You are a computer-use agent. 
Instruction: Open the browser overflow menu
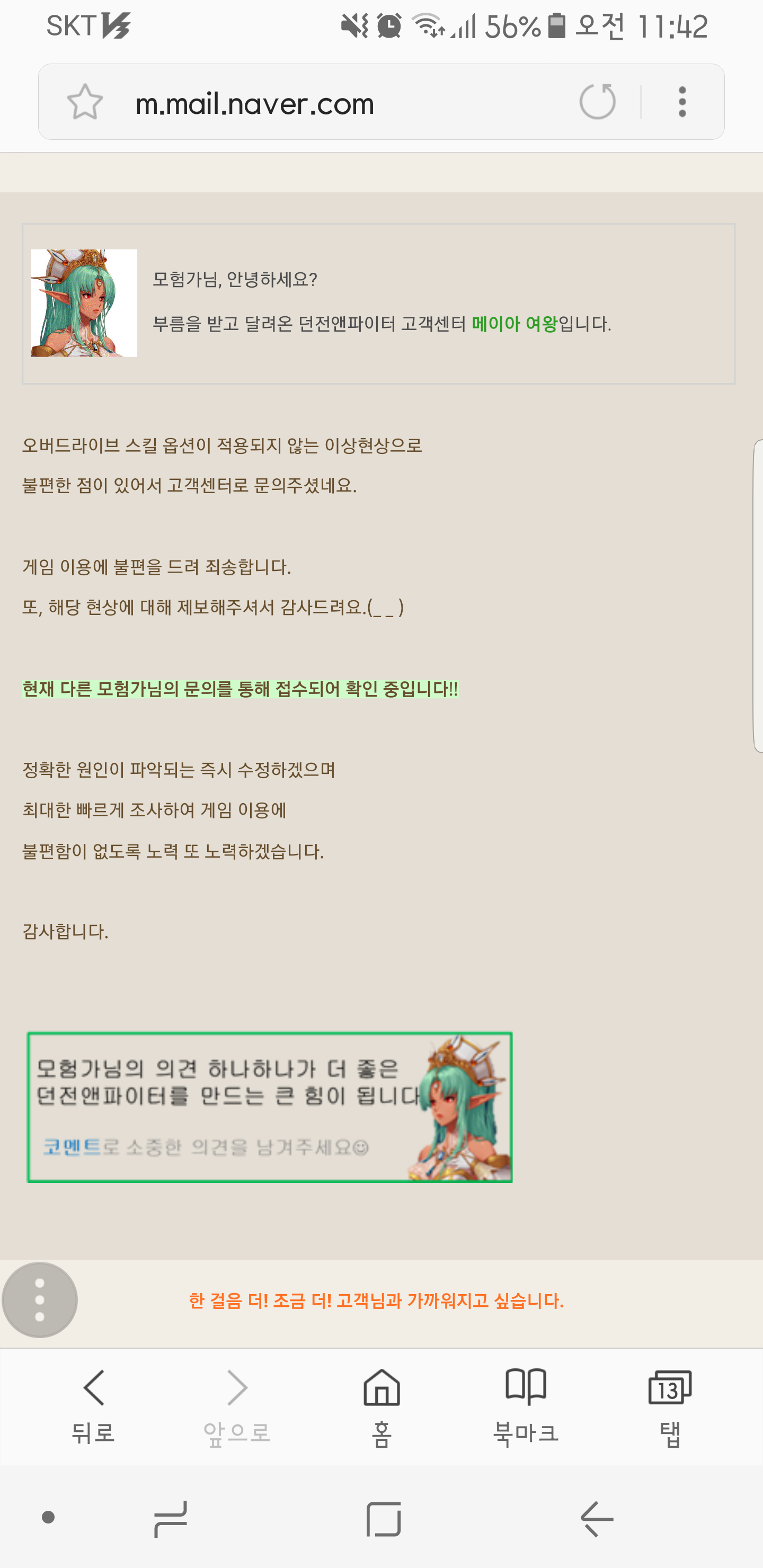click(x=682, y=102)
